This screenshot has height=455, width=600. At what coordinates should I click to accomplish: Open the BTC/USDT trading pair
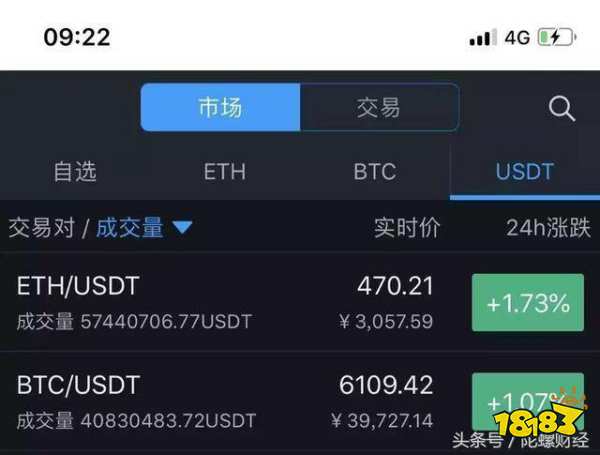click(78, 385)
